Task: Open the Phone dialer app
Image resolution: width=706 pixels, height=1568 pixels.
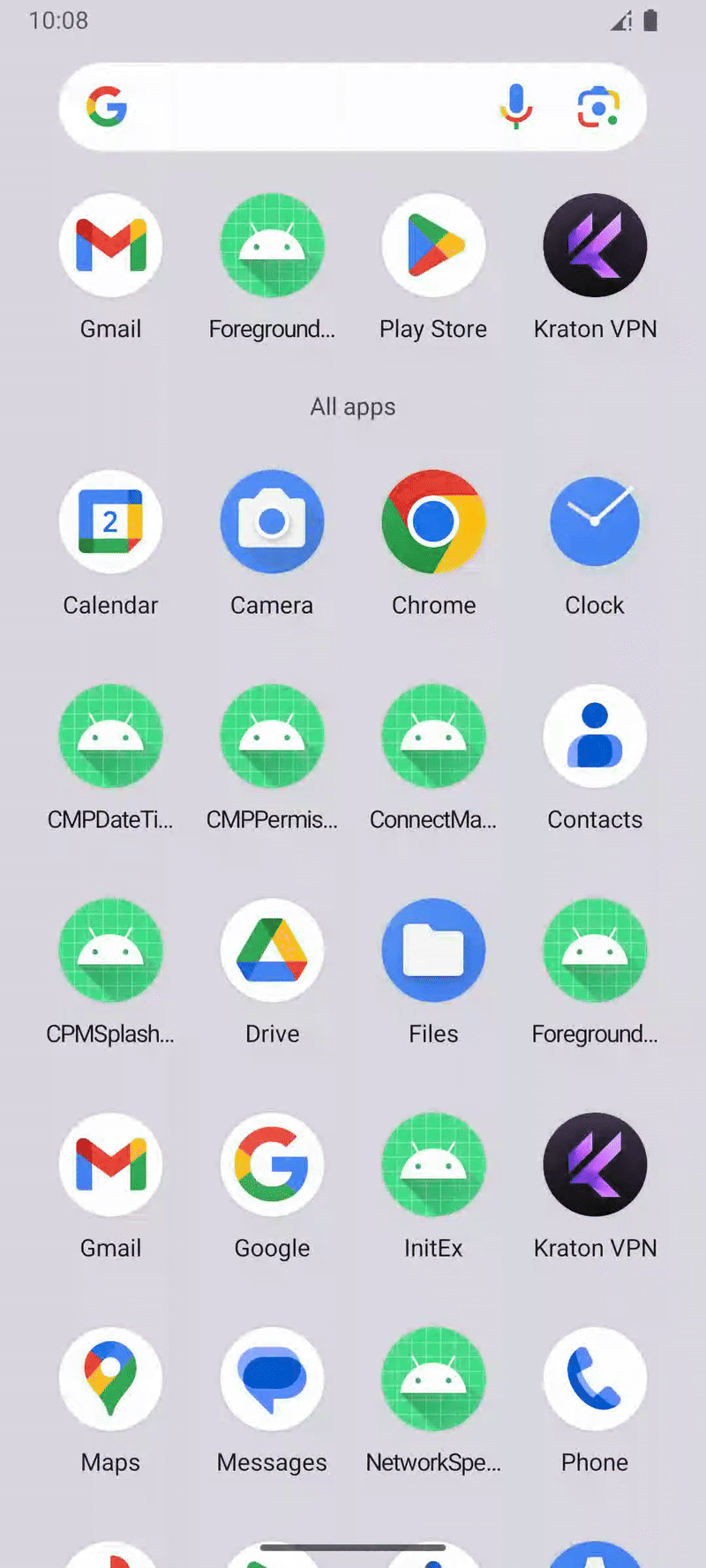Action: [x=595, y=1379]
